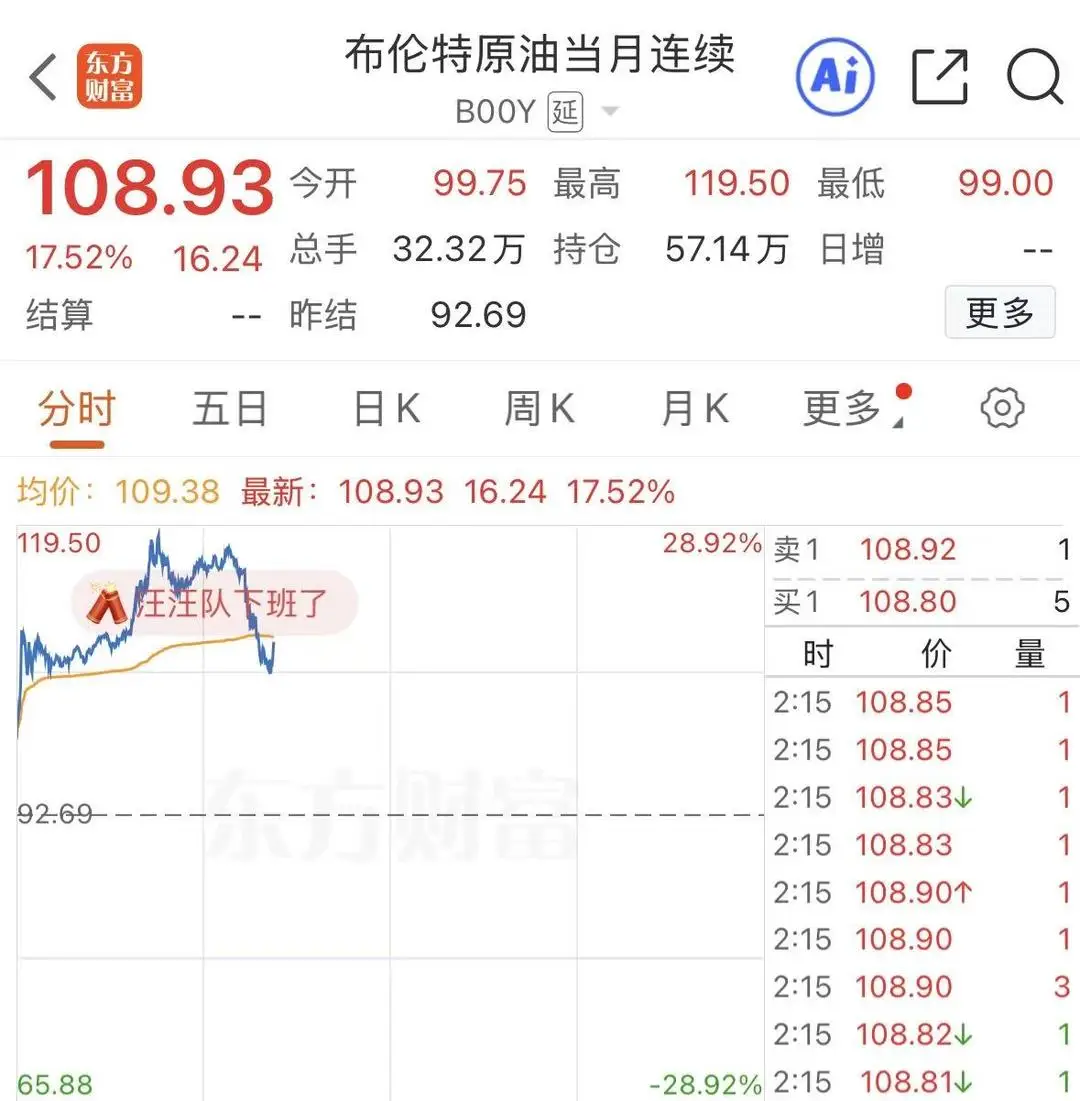Tap the red dot badge on 更多 tab

click(902, 393)
